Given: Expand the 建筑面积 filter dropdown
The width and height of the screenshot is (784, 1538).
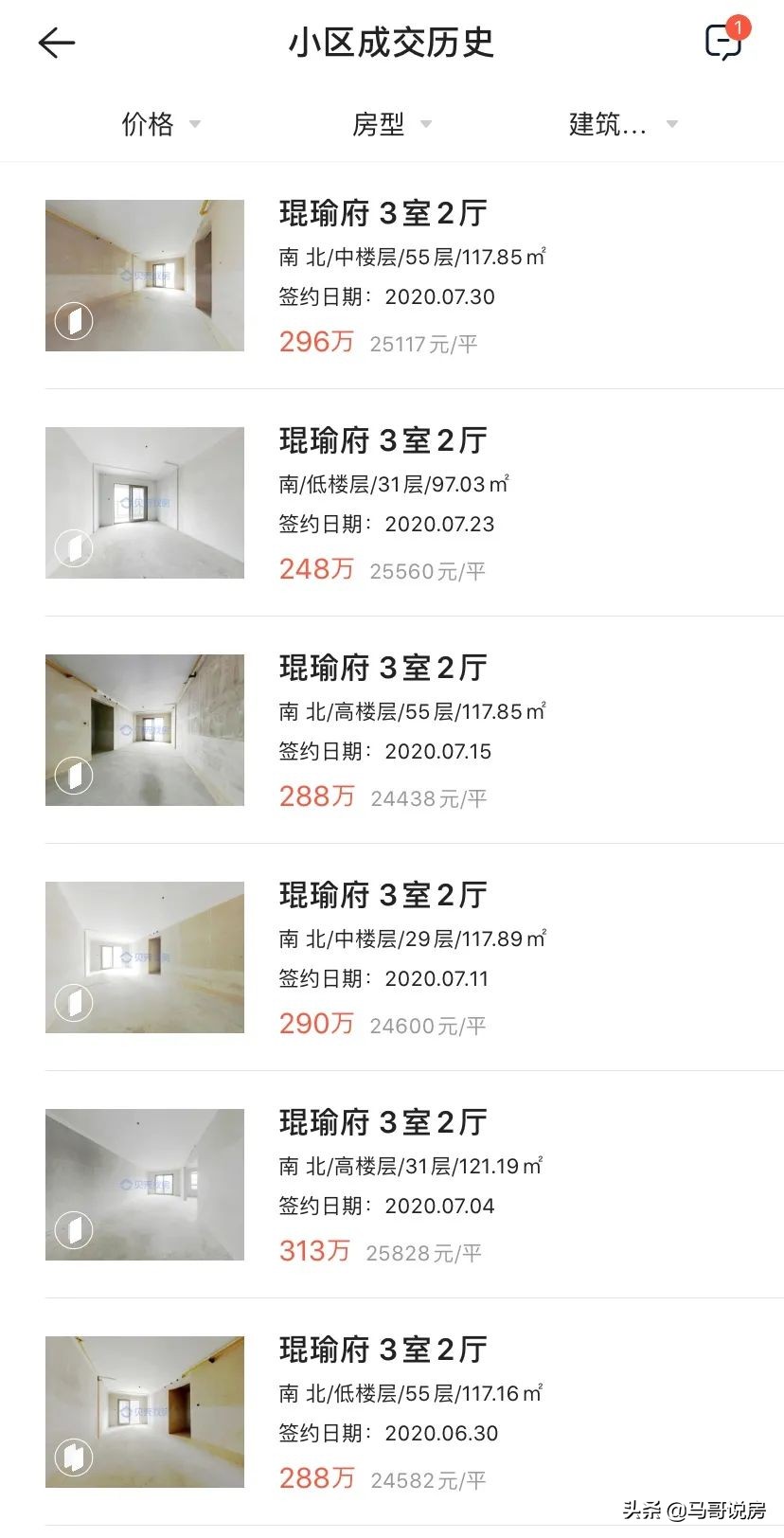Looking at the screenshot, I should (x=620, y=124).
